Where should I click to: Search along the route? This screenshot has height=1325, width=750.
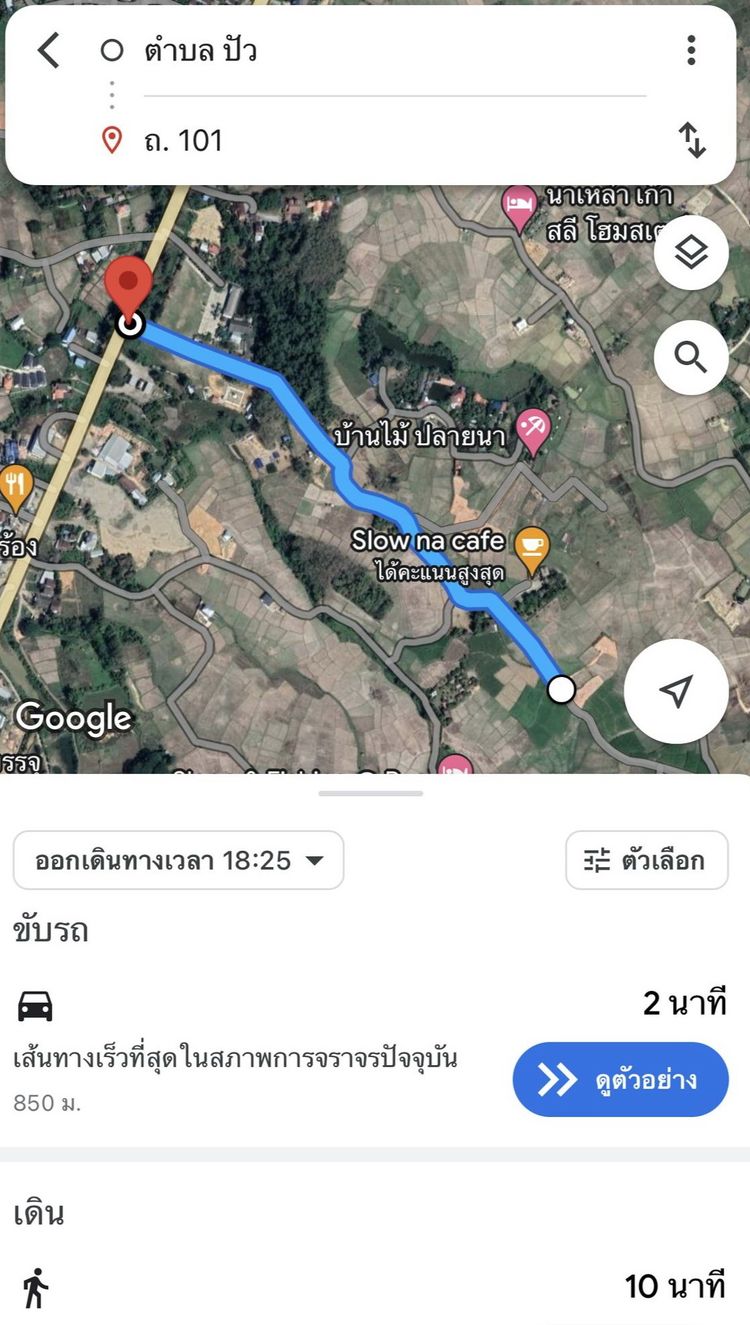(x=691, y=357)
